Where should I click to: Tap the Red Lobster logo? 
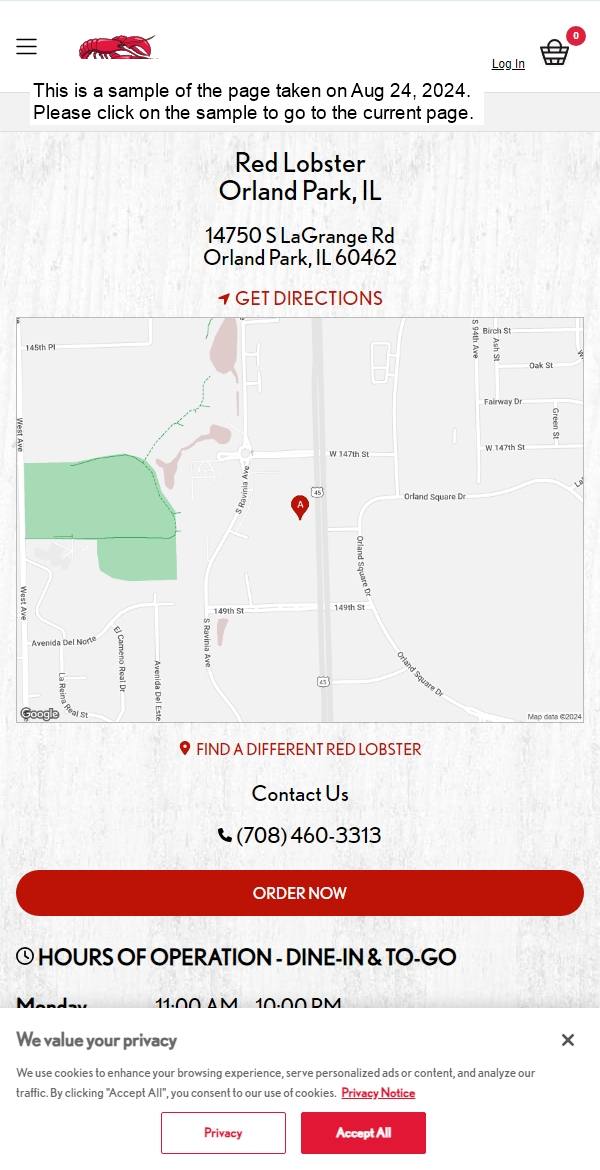[118, 47]
